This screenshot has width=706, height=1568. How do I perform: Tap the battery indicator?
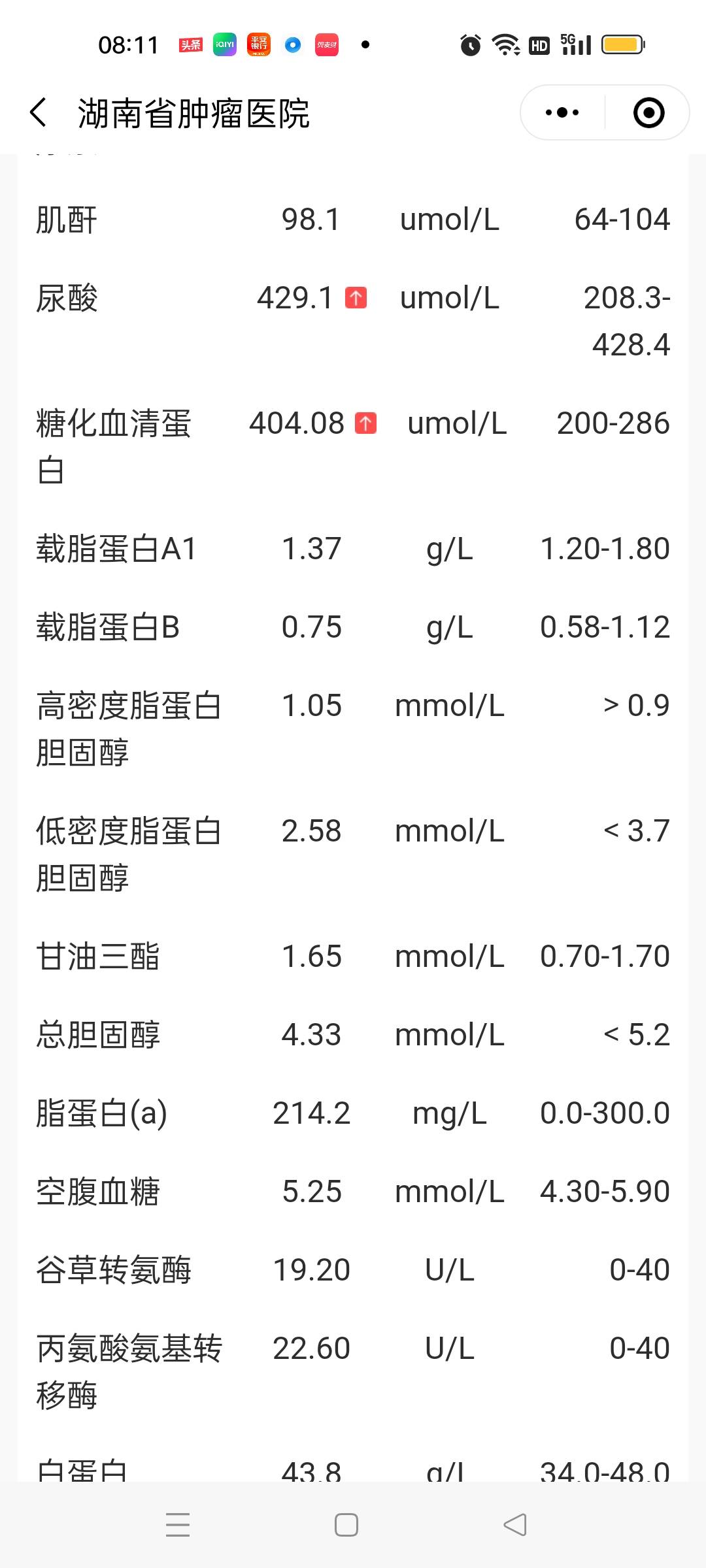tap(622, 44)
